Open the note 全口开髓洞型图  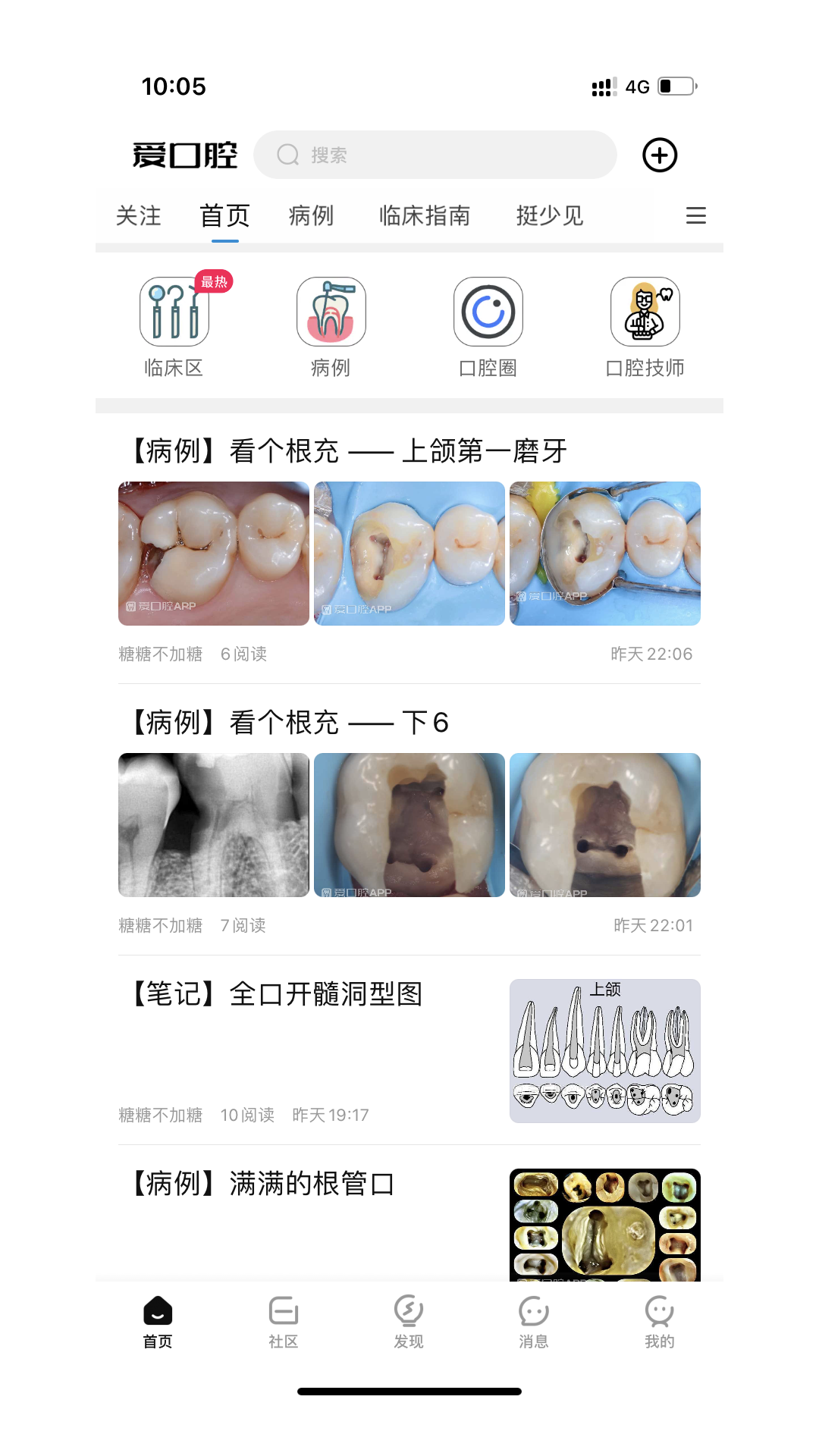pyautogui.click(x=277, y=994)
